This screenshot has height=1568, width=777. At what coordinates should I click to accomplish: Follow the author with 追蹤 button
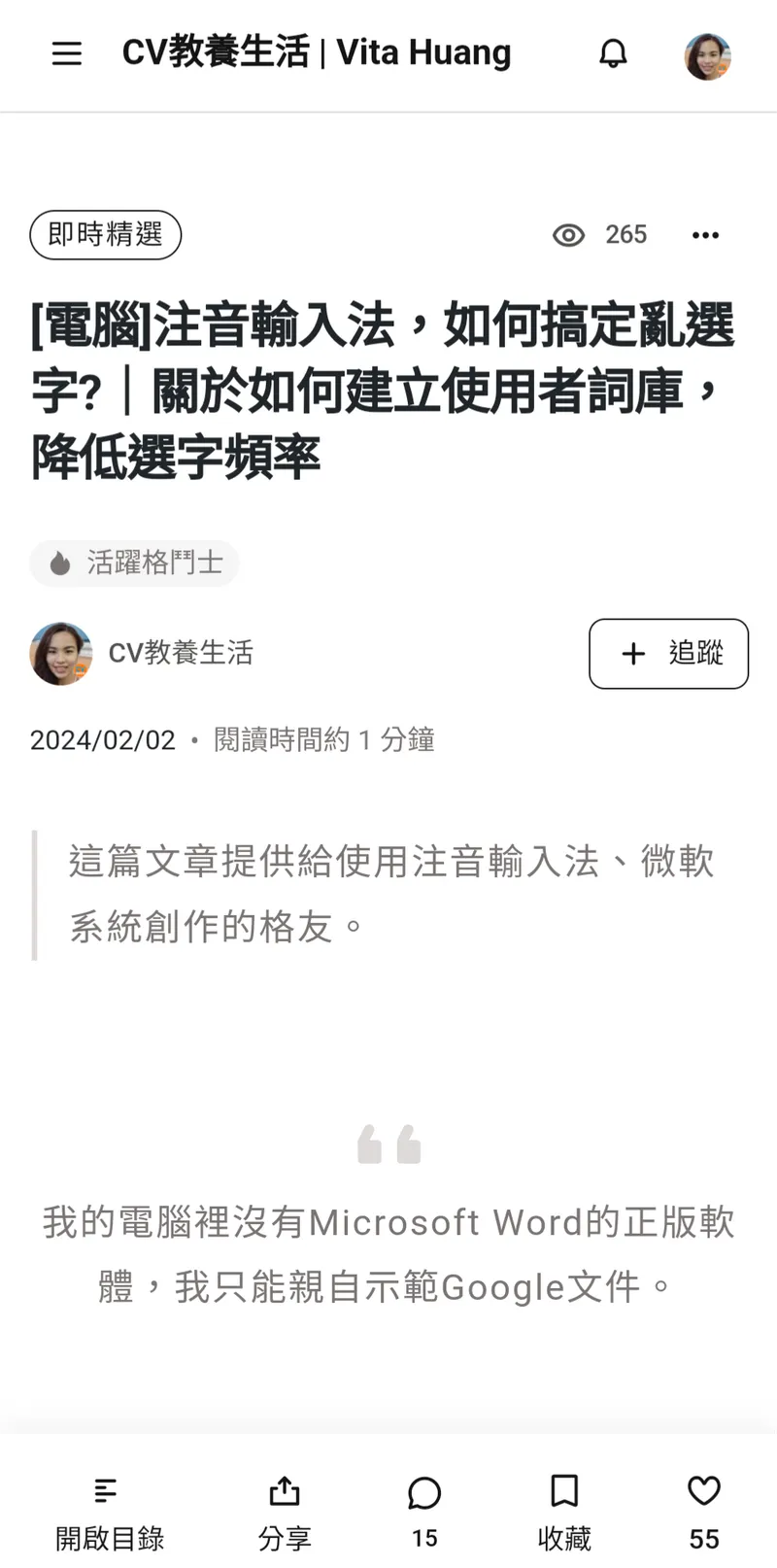[668, 654]
